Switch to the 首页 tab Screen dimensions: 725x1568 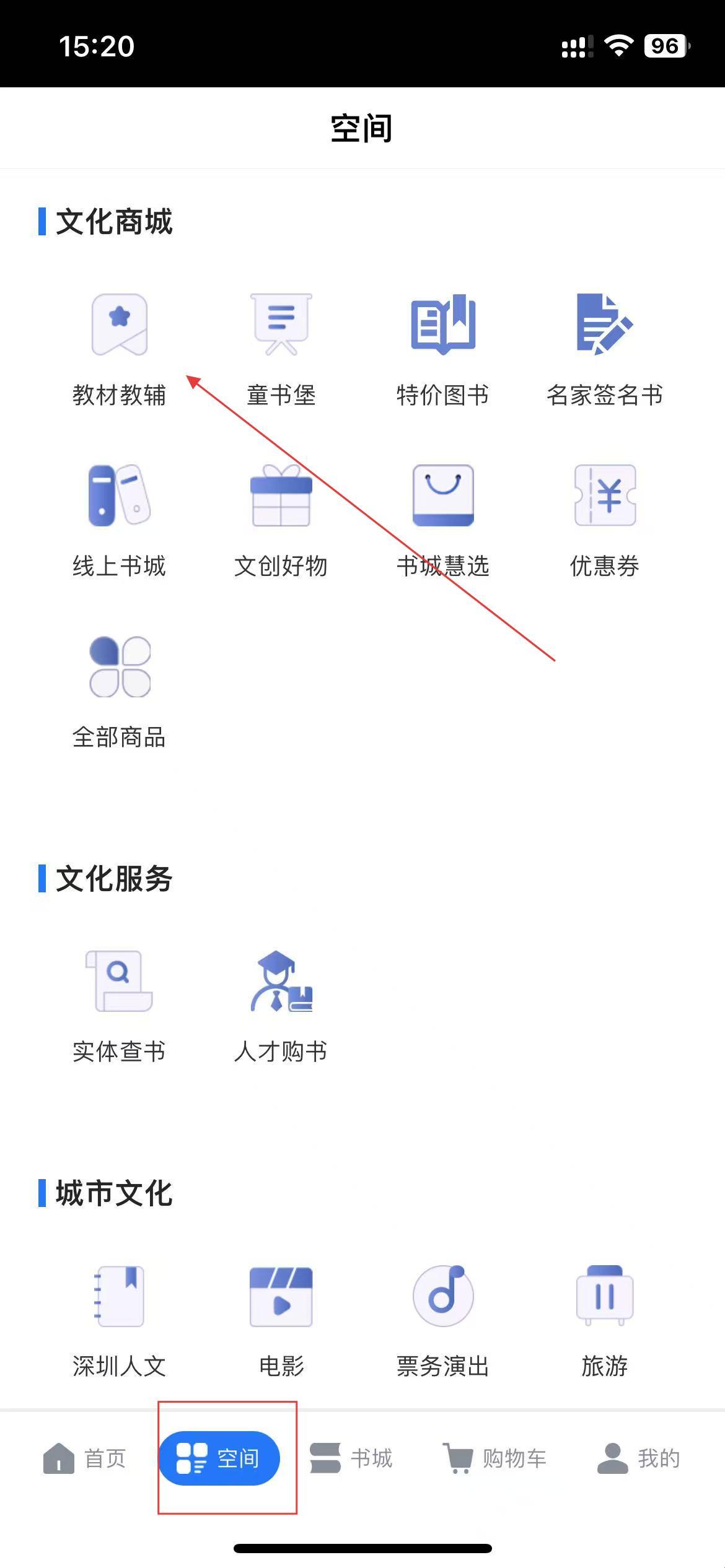tap(84, 1458)
